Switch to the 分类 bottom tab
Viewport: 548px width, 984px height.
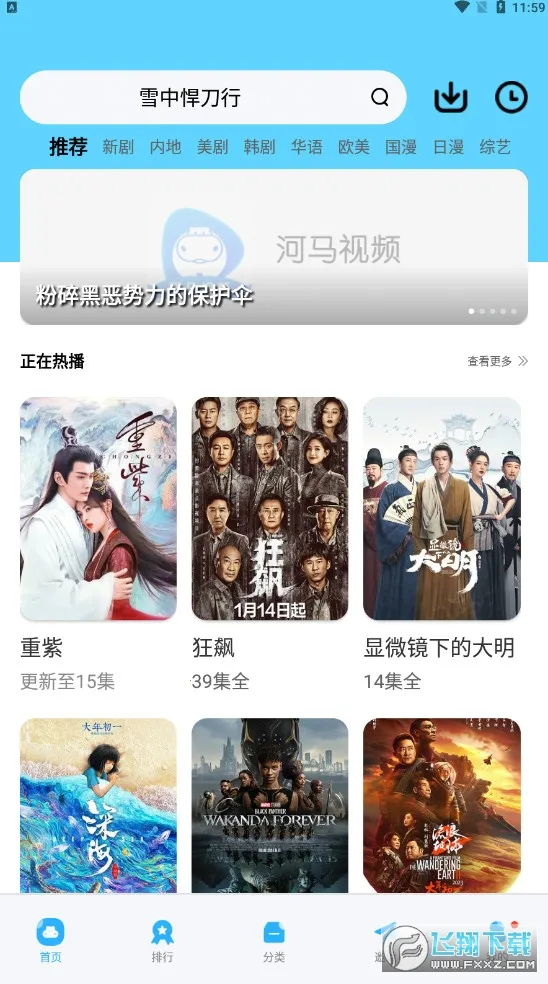pos(274,939)
